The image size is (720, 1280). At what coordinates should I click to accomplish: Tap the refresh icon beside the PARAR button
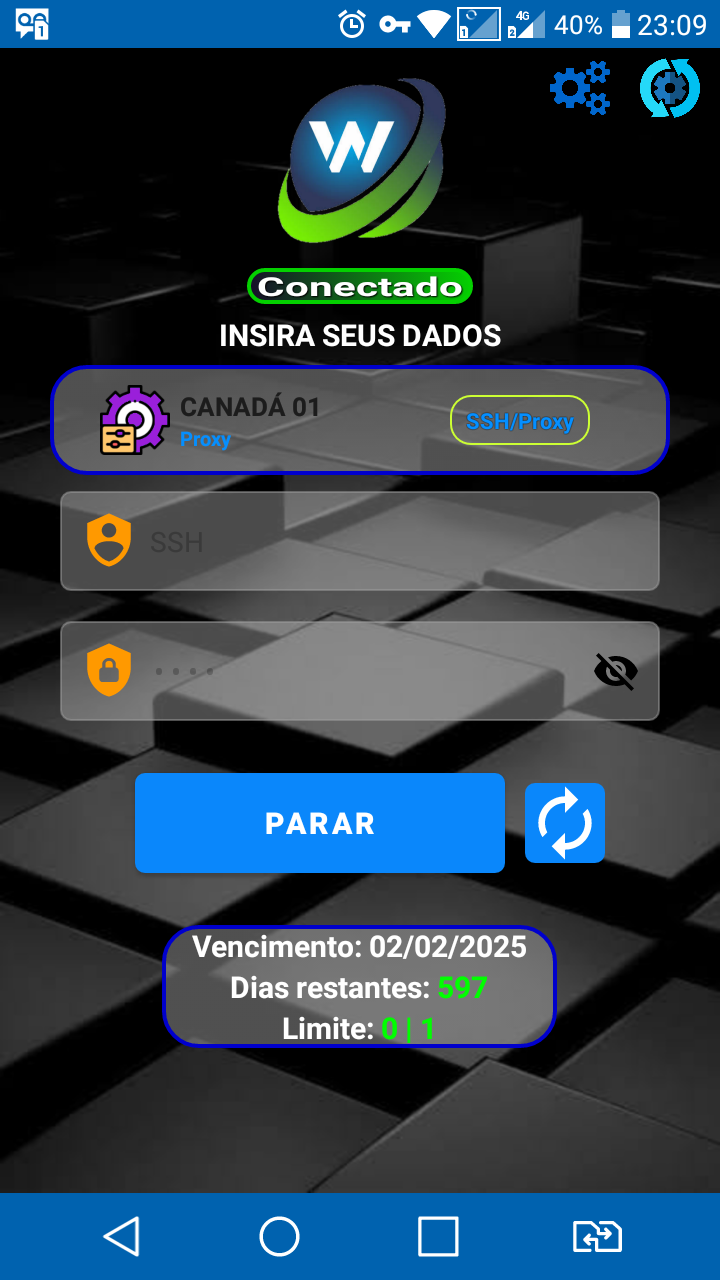point(565,822)
